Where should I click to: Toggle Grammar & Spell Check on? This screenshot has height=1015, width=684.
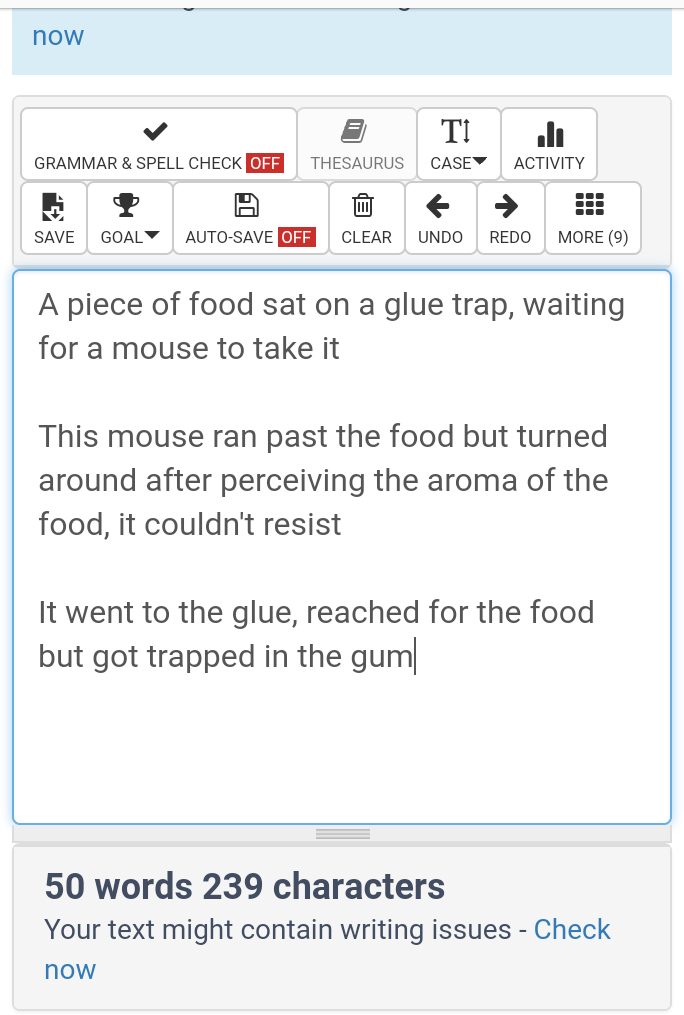(158, 145)
